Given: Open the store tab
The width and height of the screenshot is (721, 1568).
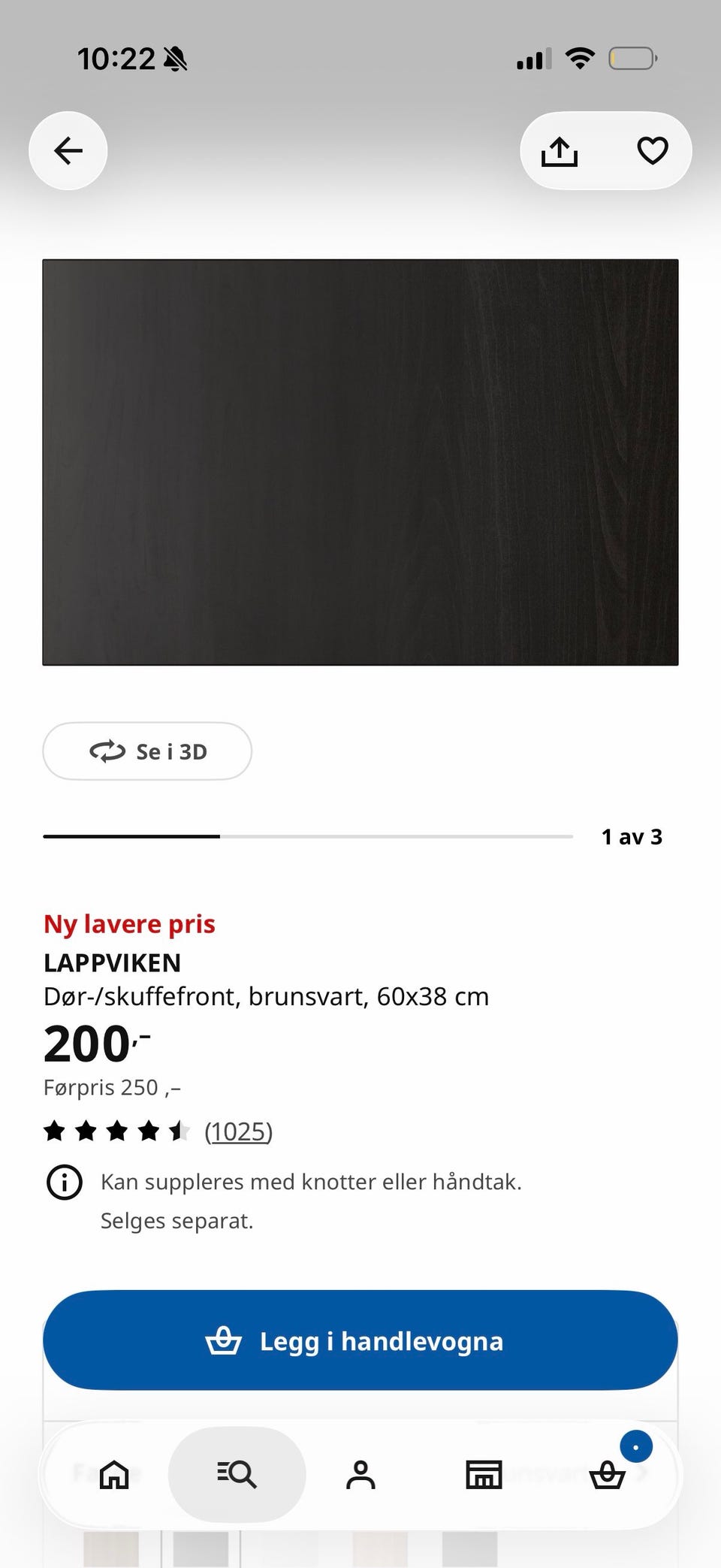Looking at the screenshot, I should pos(484,1475).
